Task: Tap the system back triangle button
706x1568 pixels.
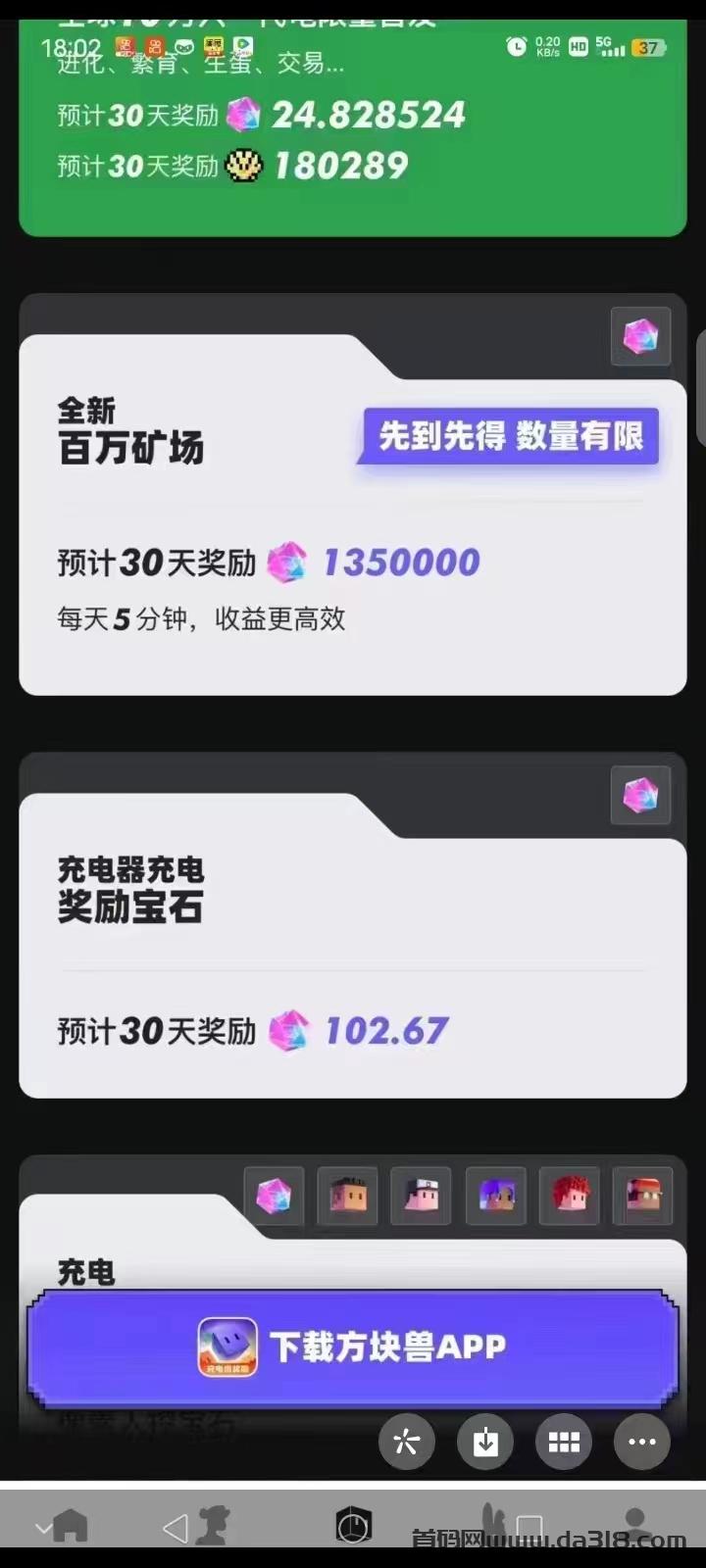Action: pyautogui.click(x=176, y=1528)
